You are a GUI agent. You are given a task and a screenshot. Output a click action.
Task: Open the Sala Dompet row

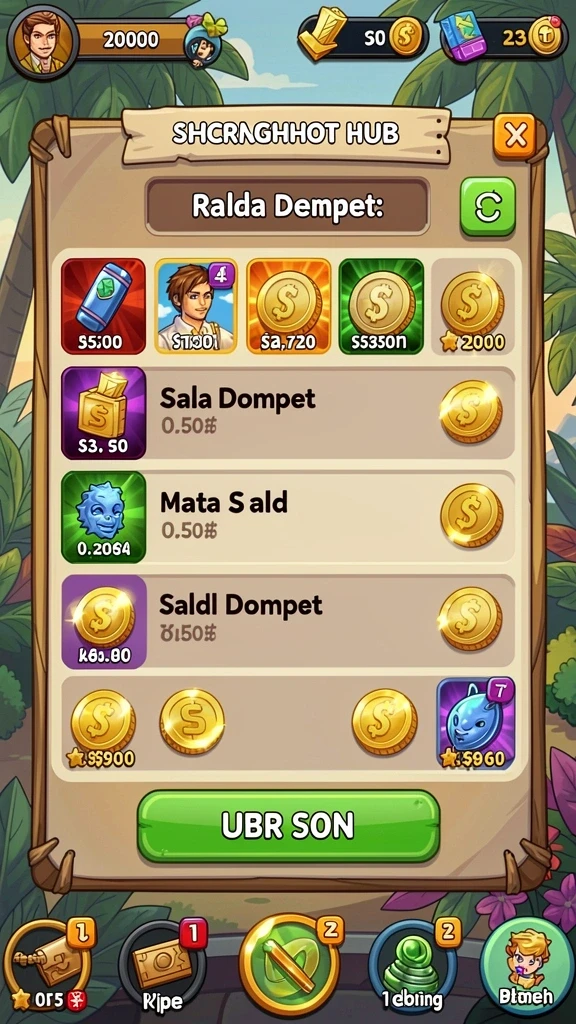(288, 413)
